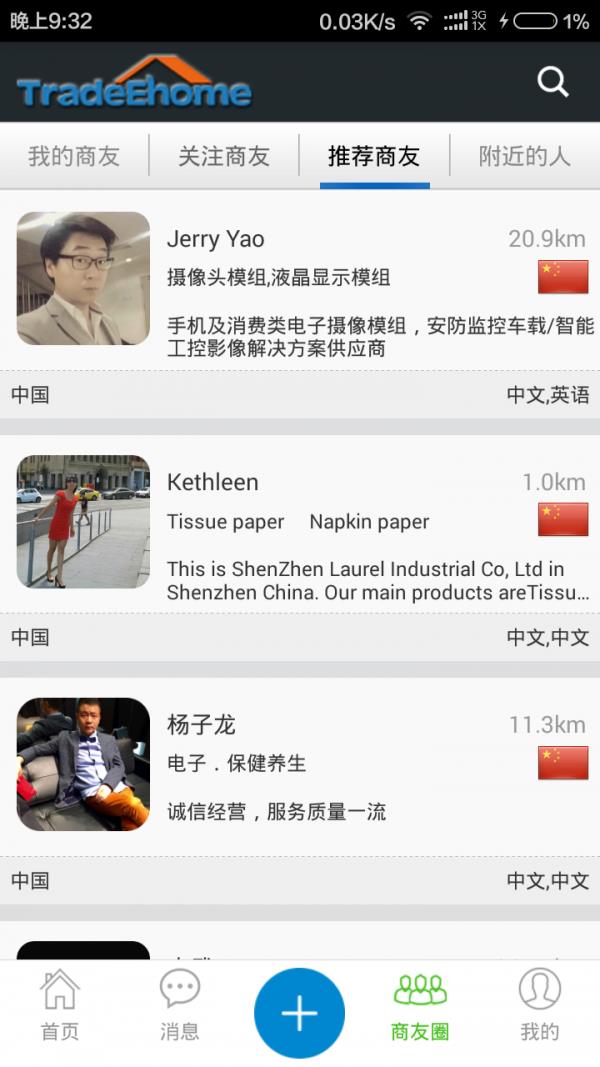Go to the 首页 home tab
The height and width of the screenshot is (1067, 600).
pos(60,1006)
